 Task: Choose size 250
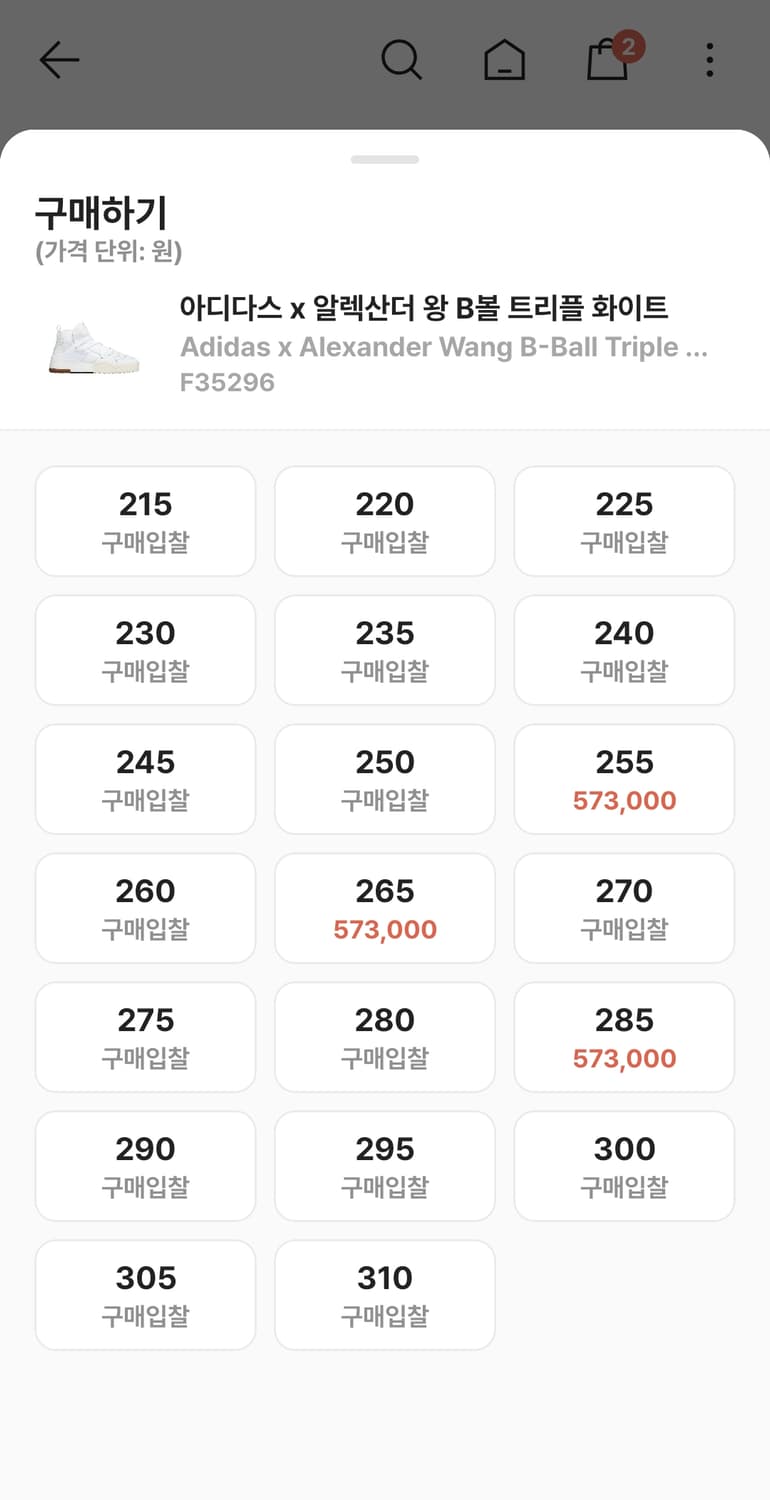[384, 779]
